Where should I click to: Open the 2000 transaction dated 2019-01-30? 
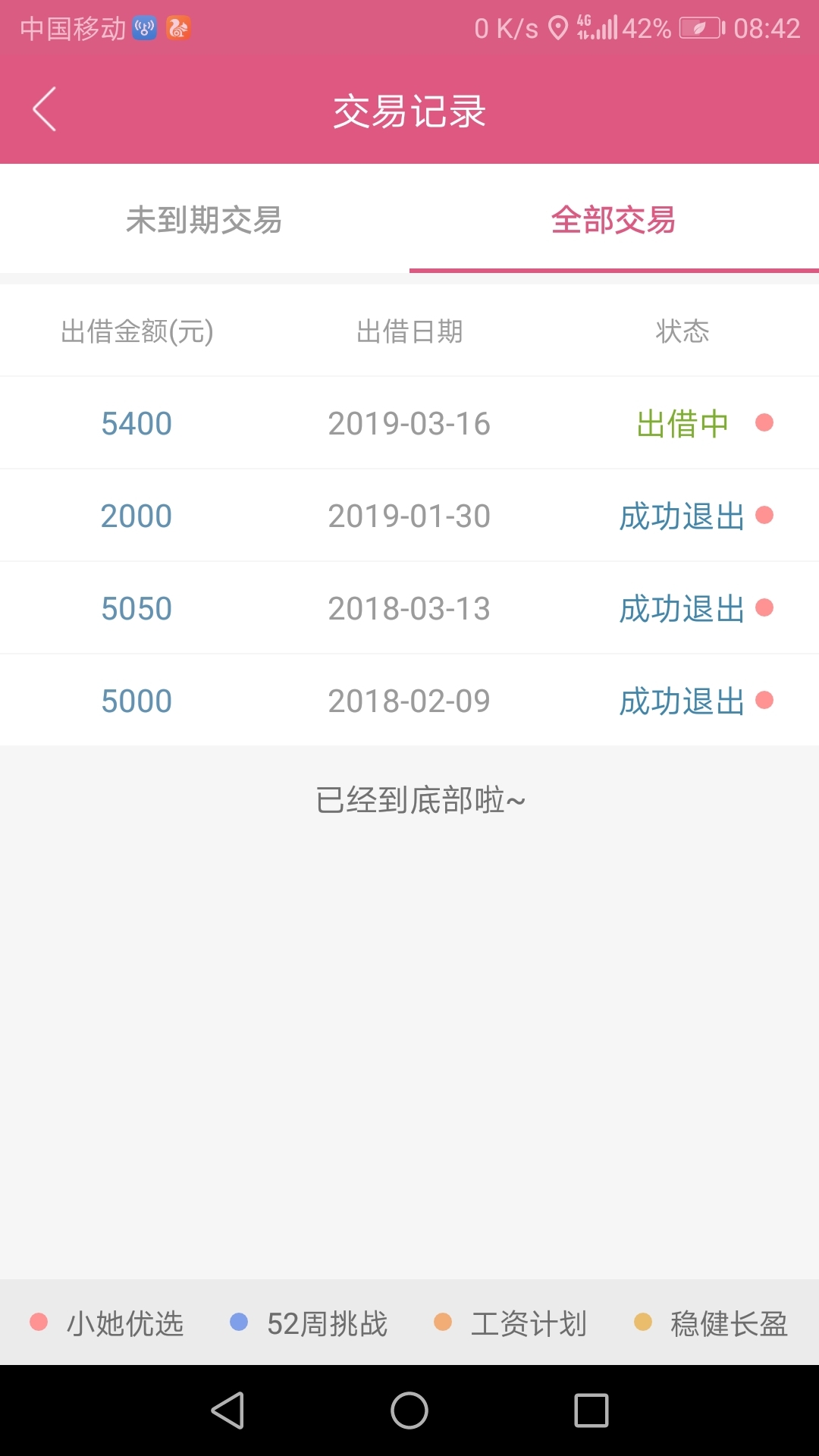tap(409, 516)
